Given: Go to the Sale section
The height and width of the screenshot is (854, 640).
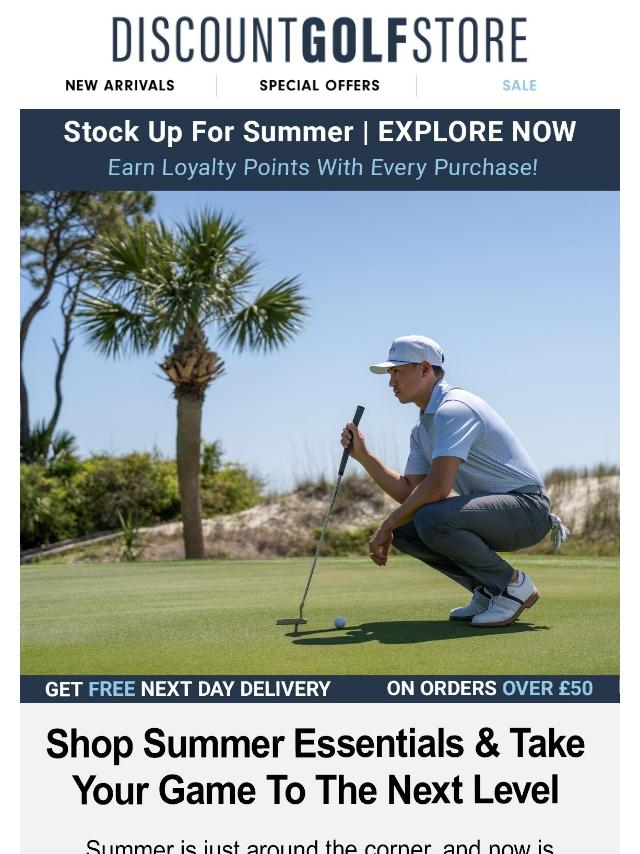Looking at the screenshot, I should coord(519,86).
